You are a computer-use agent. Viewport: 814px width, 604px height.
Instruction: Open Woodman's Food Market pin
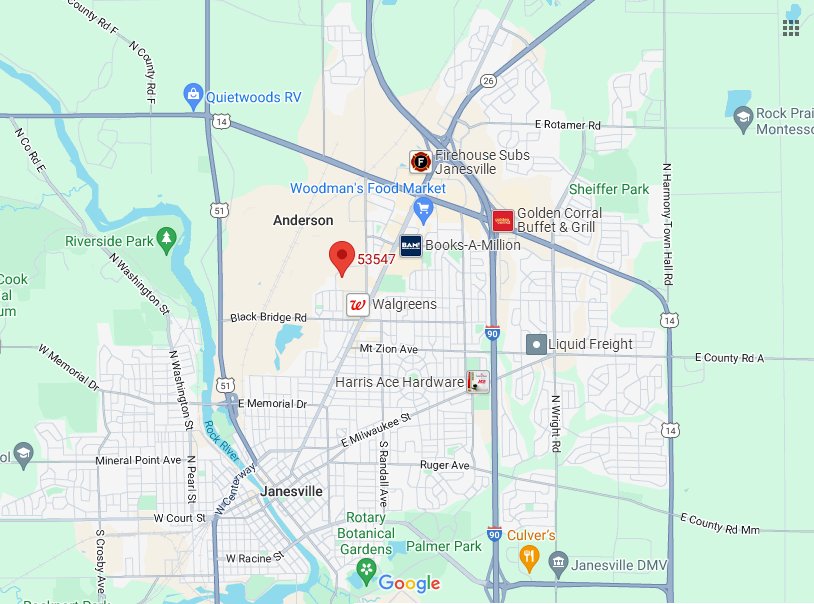tap(423, 209)
